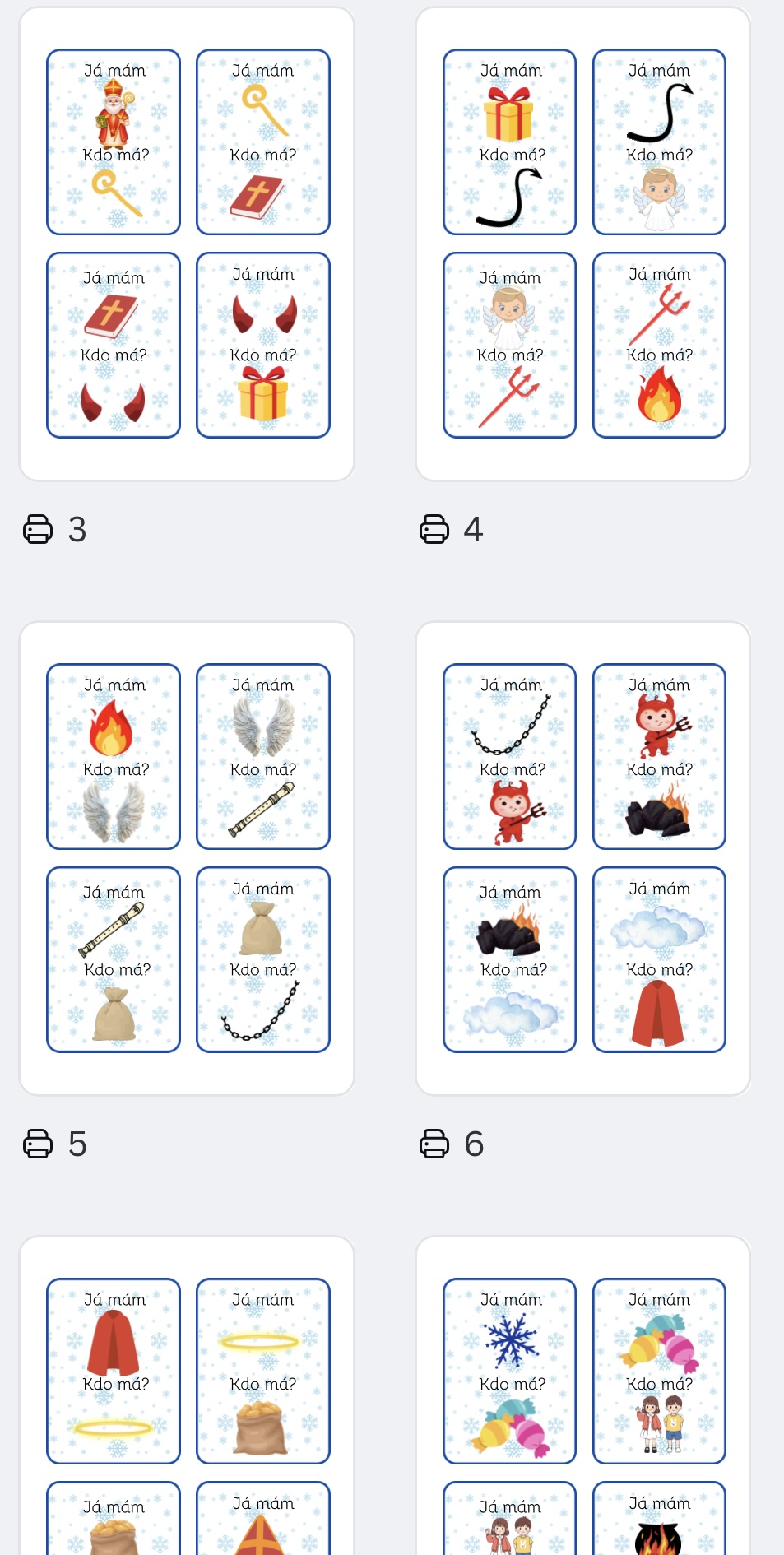Open the page preview with red cape and halo cards

pyautogui.click(x=187, y=1399)
